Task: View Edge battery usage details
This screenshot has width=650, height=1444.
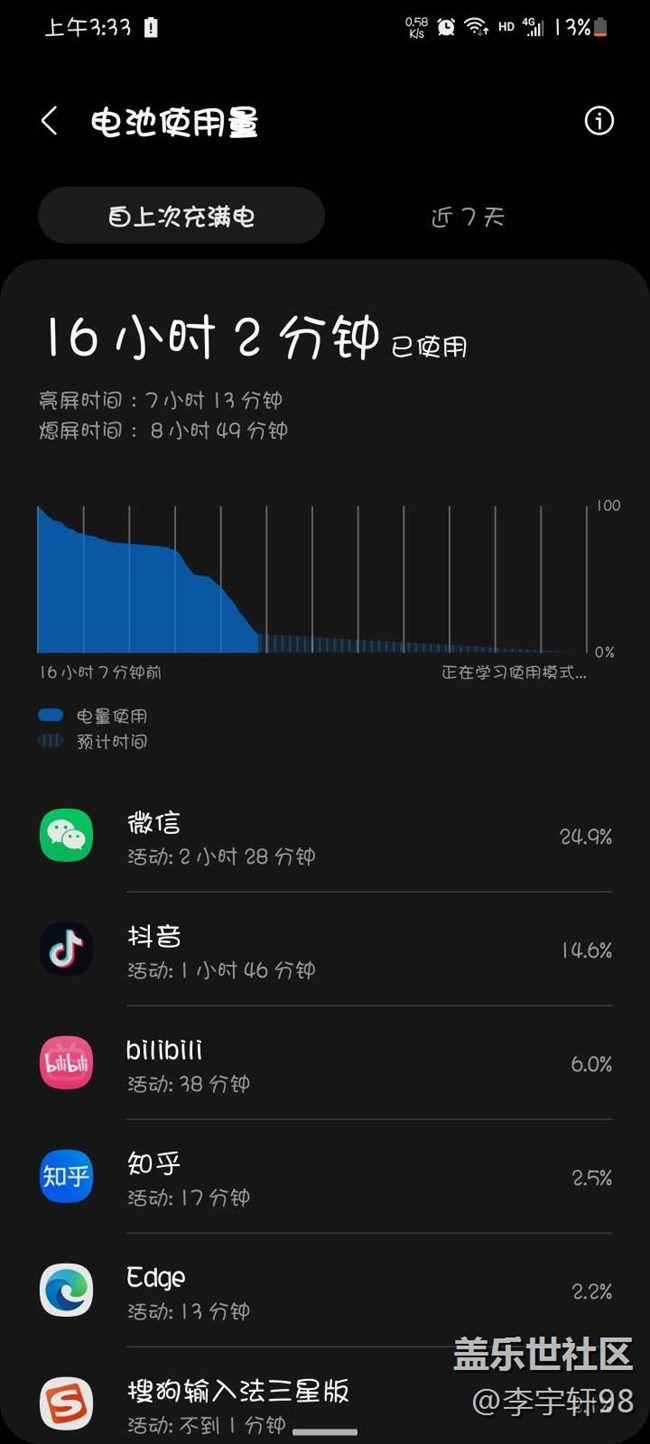Action: click(325, 1291)
